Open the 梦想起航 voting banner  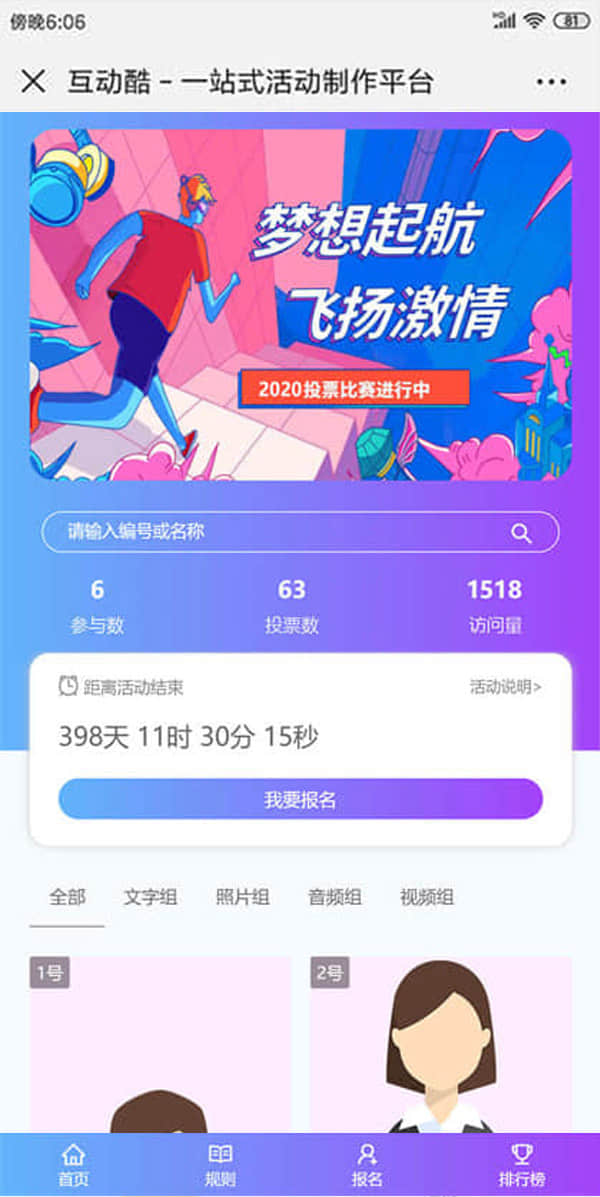300,305
